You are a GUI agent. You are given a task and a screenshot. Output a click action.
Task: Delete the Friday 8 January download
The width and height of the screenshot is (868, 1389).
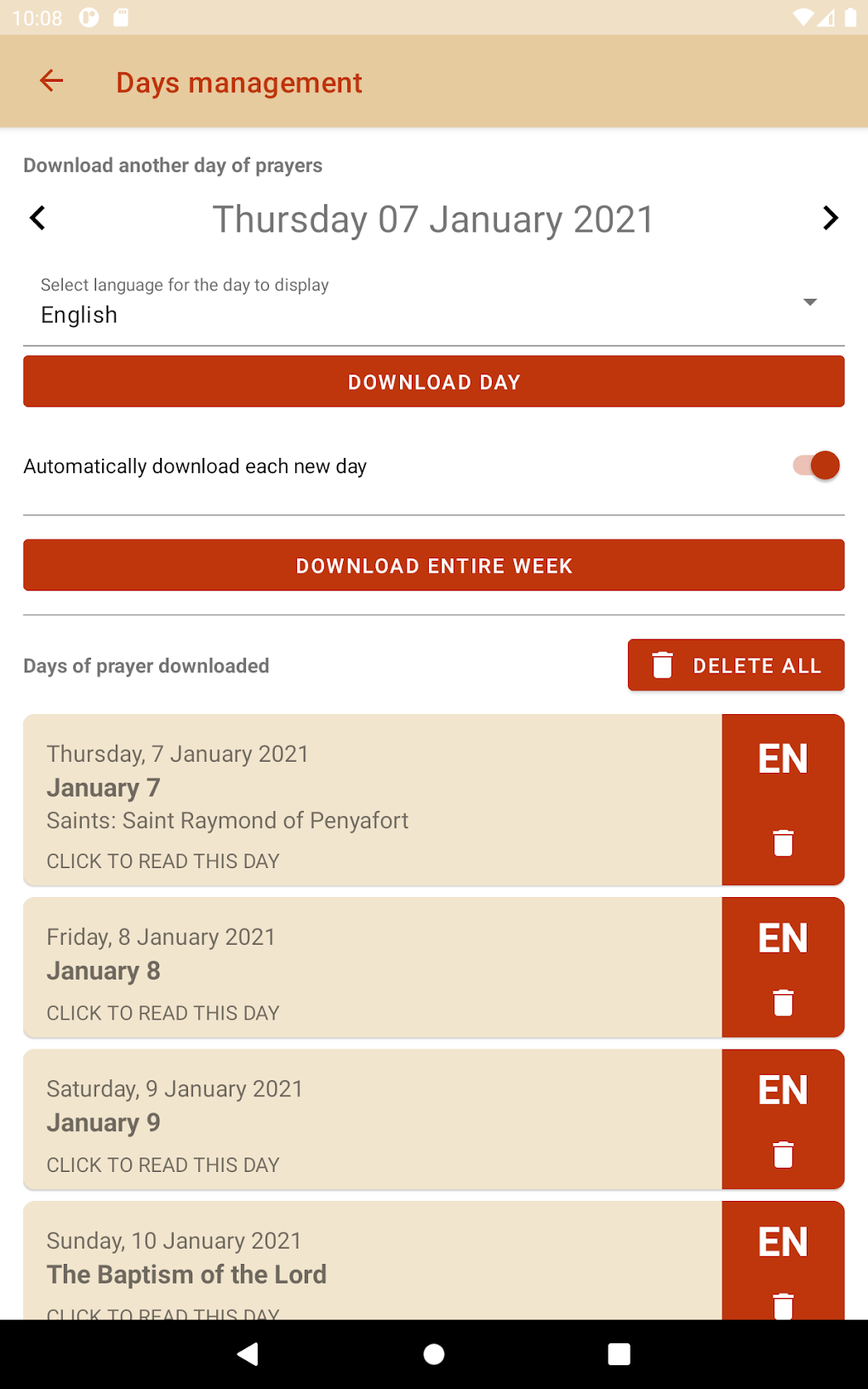pyautogui.click(x=782, y=1004)
